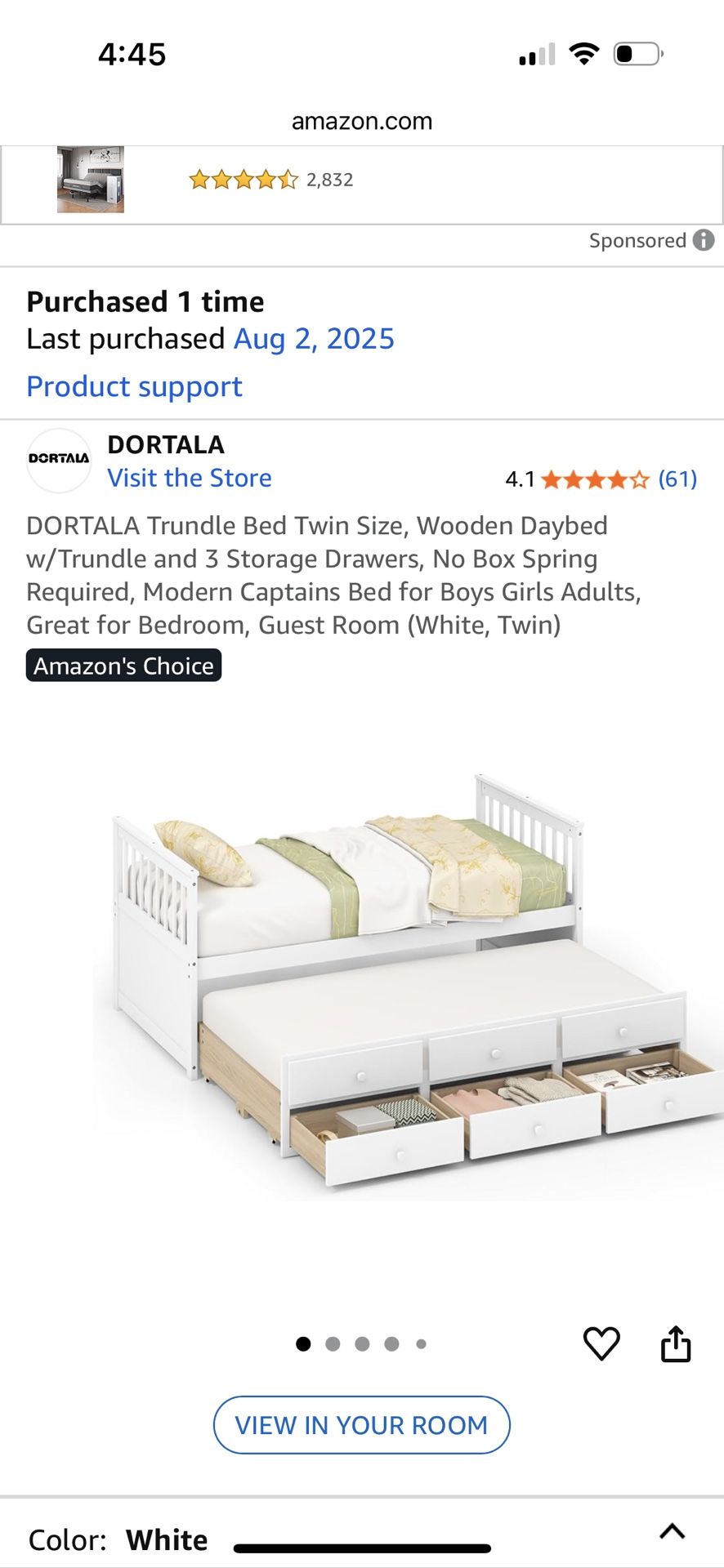Share this product listing
Viewport: 724px width, 1568px height.
point(676,1343)
